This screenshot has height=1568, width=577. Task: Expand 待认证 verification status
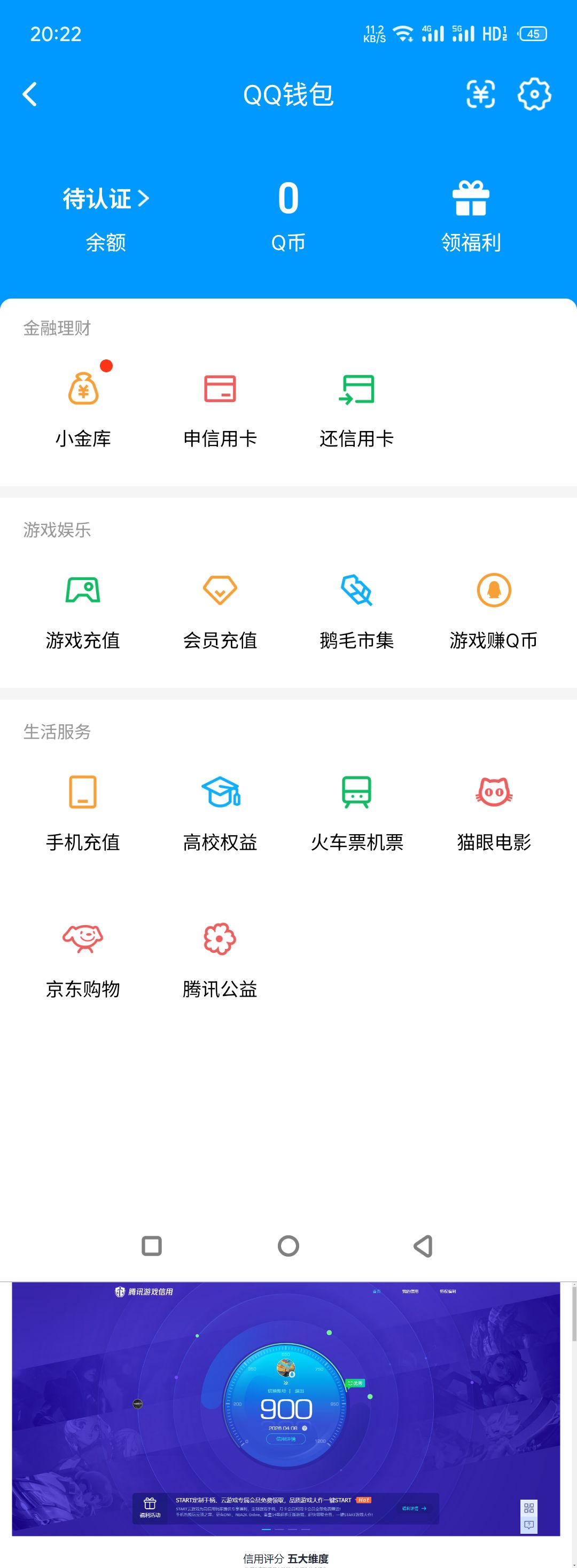tap(105, 199)
